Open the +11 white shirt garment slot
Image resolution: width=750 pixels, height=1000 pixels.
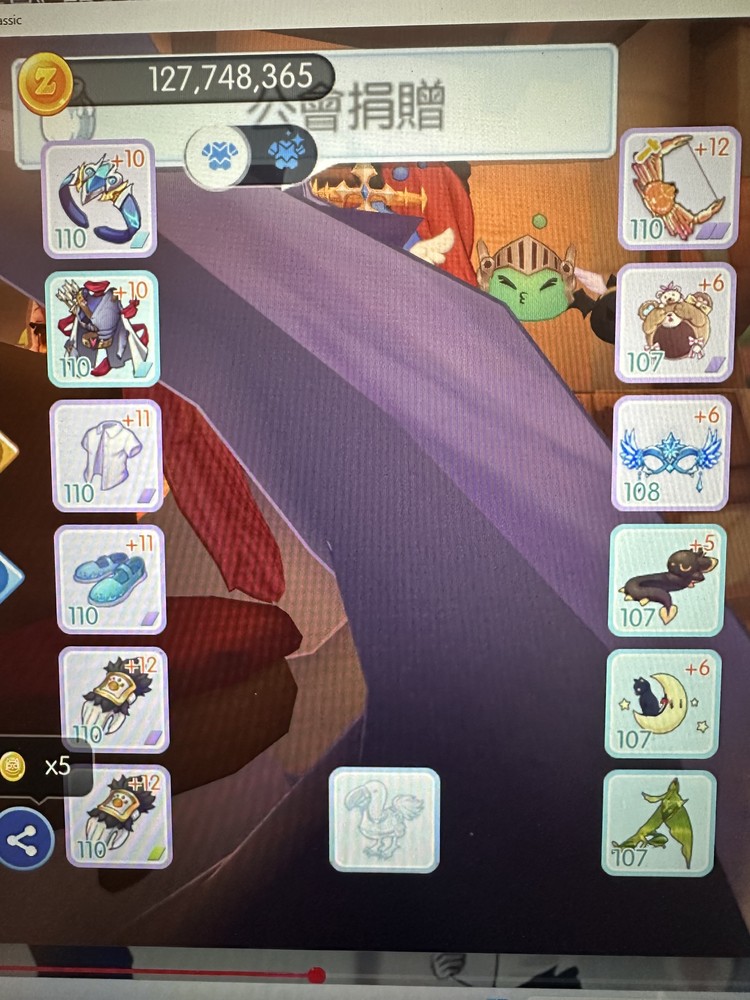(x=106, y=455)
